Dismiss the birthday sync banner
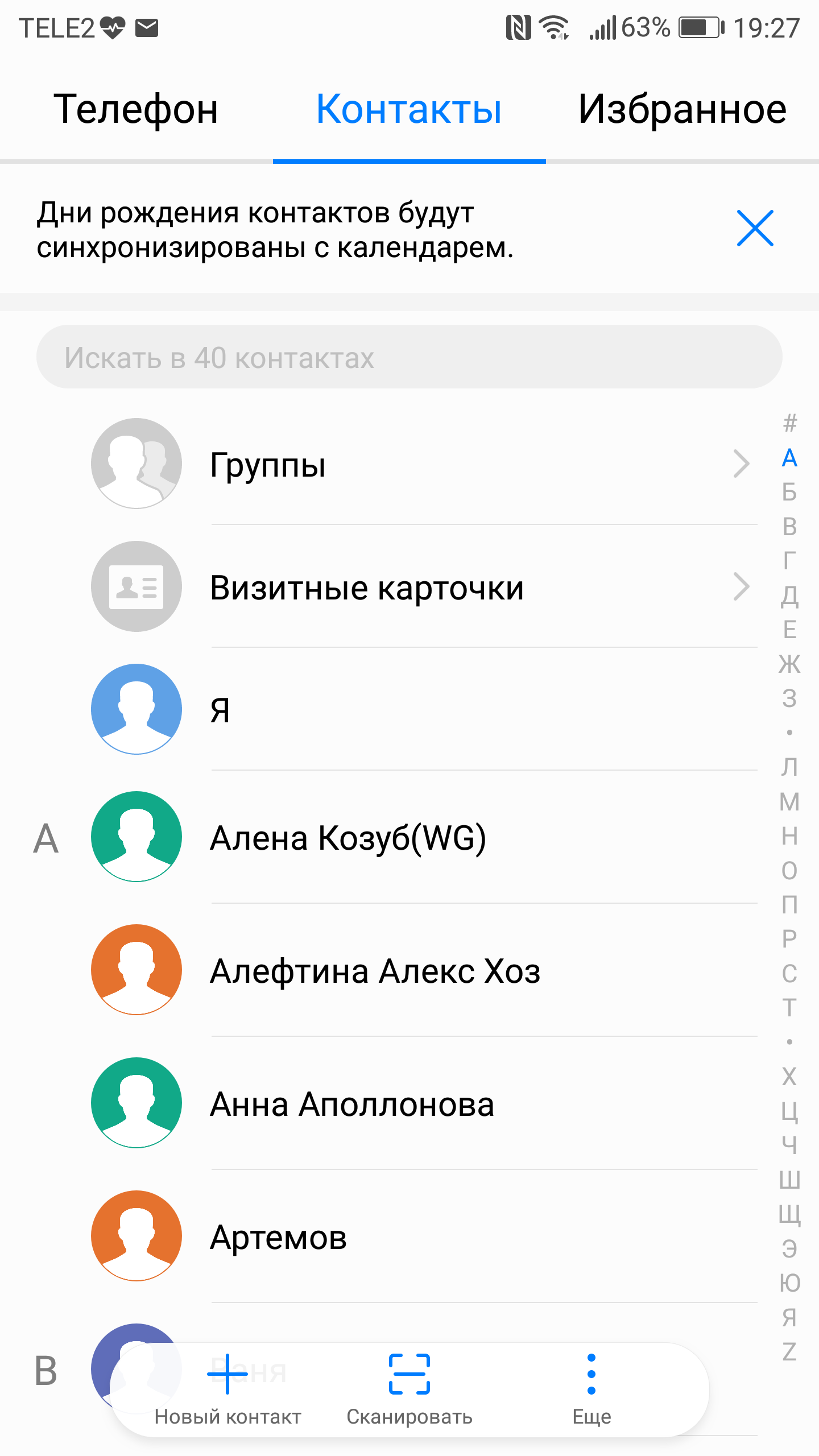Image resolution: width=819 pixels, height=1456 pixels. point(755,229)
